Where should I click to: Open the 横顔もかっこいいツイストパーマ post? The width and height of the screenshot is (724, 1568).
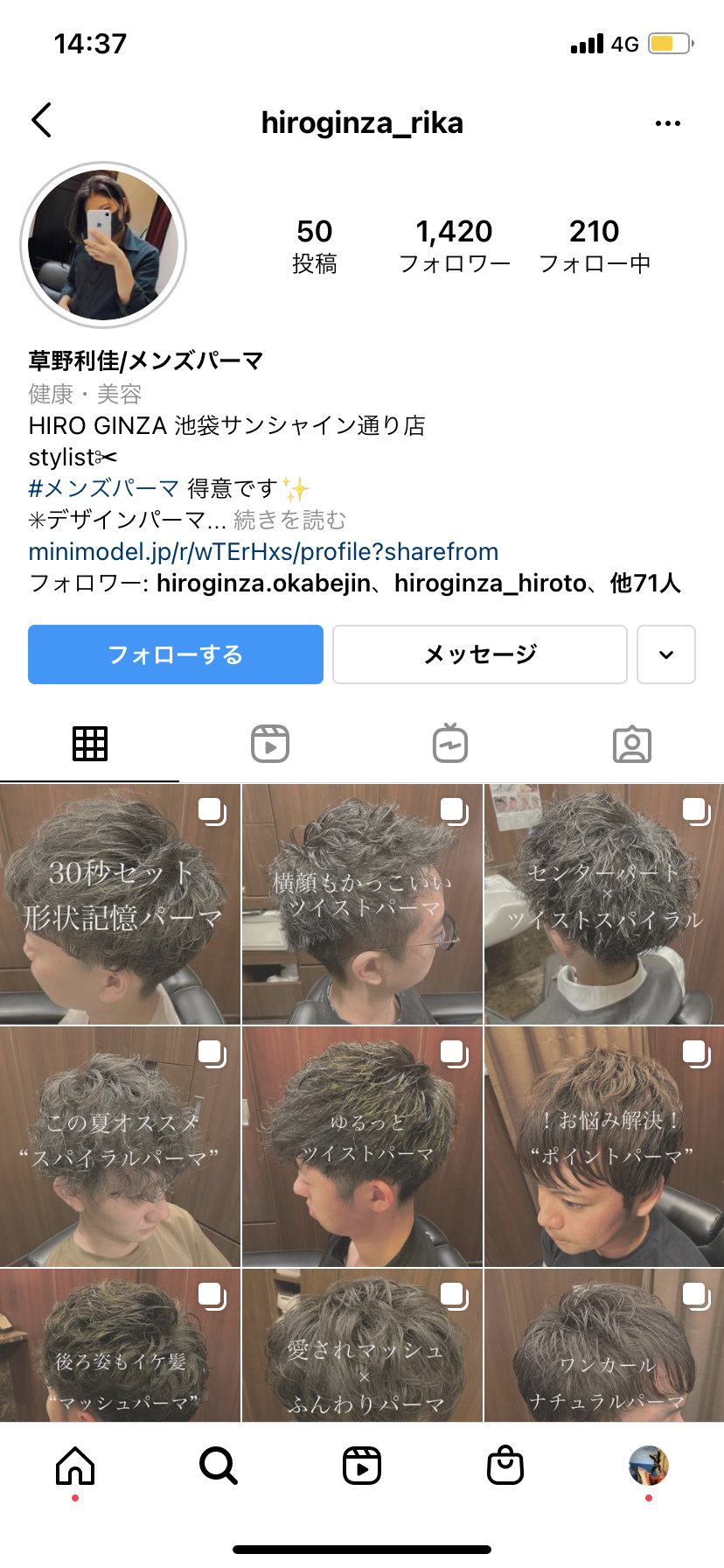coord(362,905)
